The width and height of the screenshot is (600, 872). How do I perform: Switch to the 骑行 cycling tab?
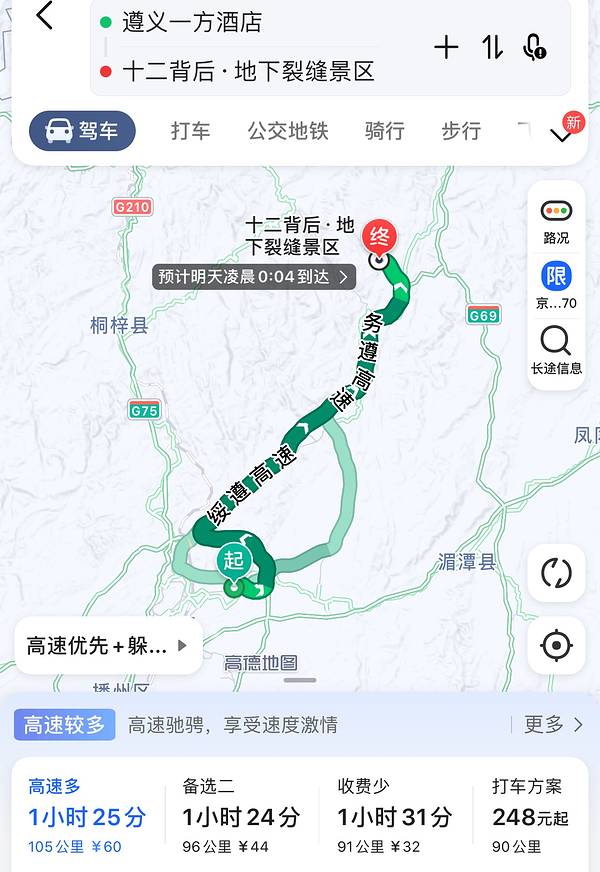click(x=384, y=131)
